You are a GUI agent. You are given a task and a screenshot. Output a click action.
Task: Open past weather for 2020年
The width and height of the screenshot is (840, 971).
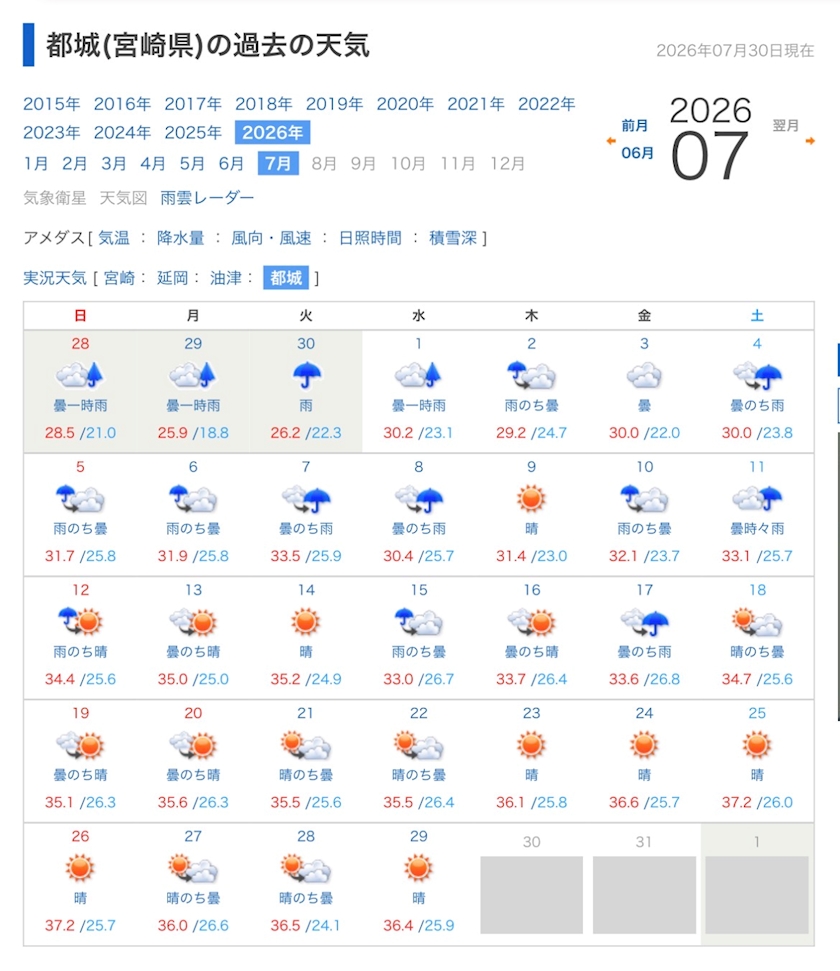click(x=405, y=104)
